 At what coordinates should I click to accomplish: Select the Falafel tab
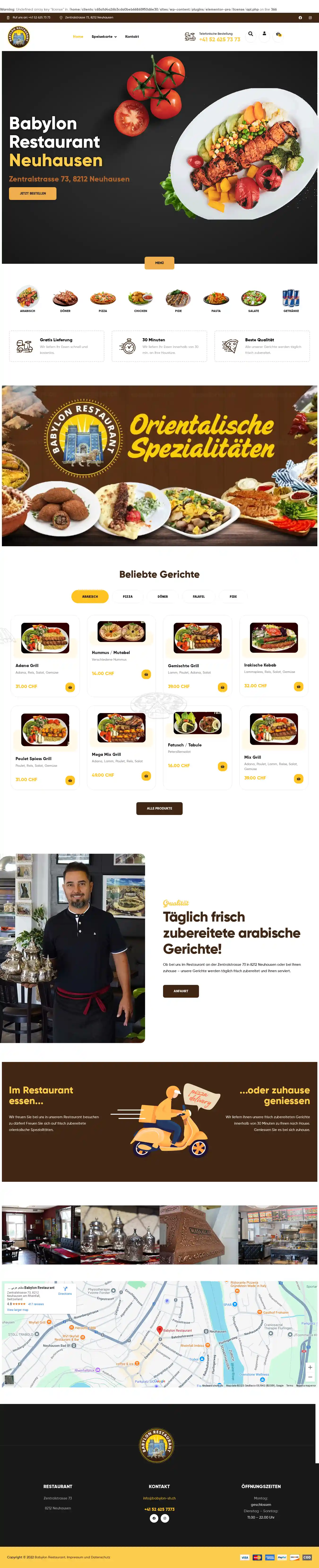click(x=198, y=597)
